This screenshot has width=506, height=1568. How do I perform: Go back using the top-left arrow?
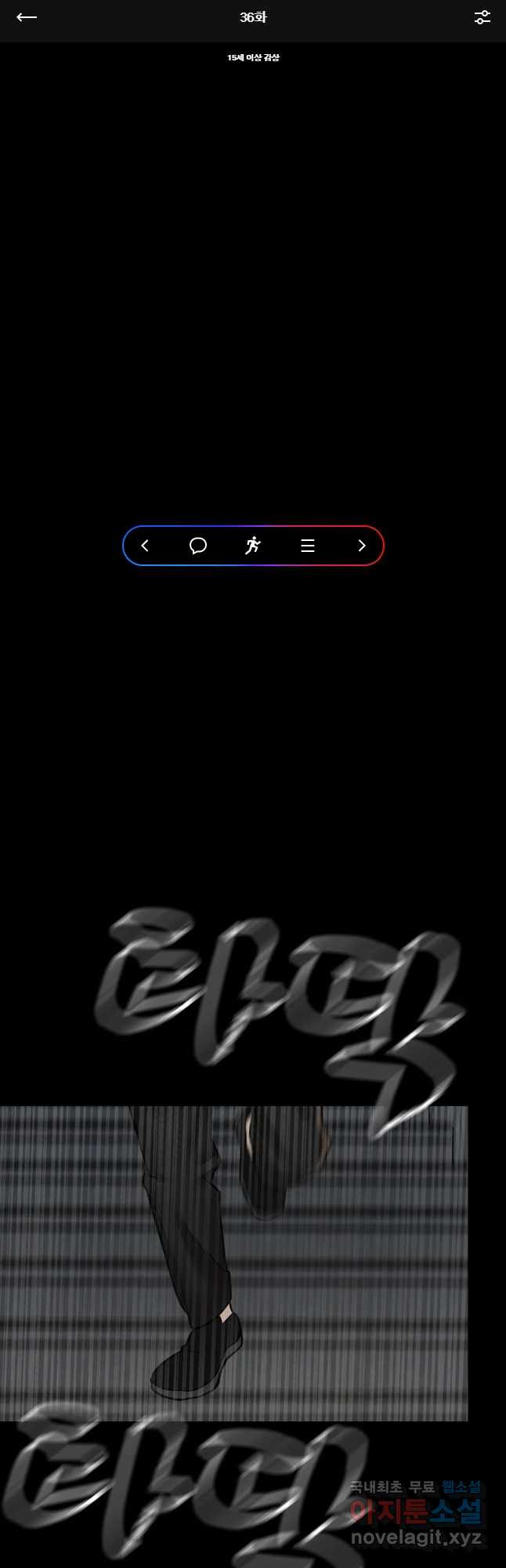27,17
